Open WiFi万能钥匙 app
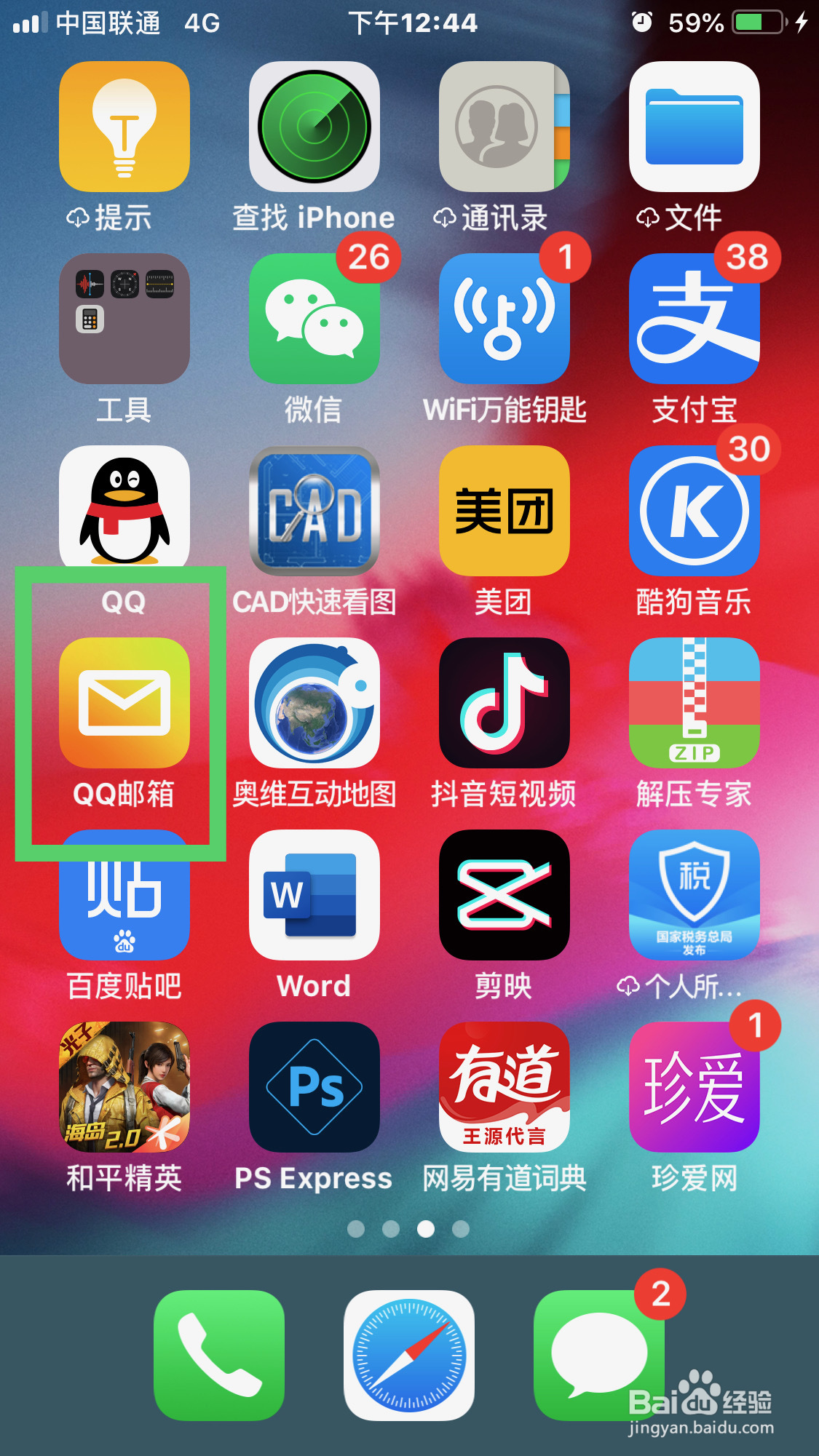This screenshot has height=1456, width=819. 504,319
